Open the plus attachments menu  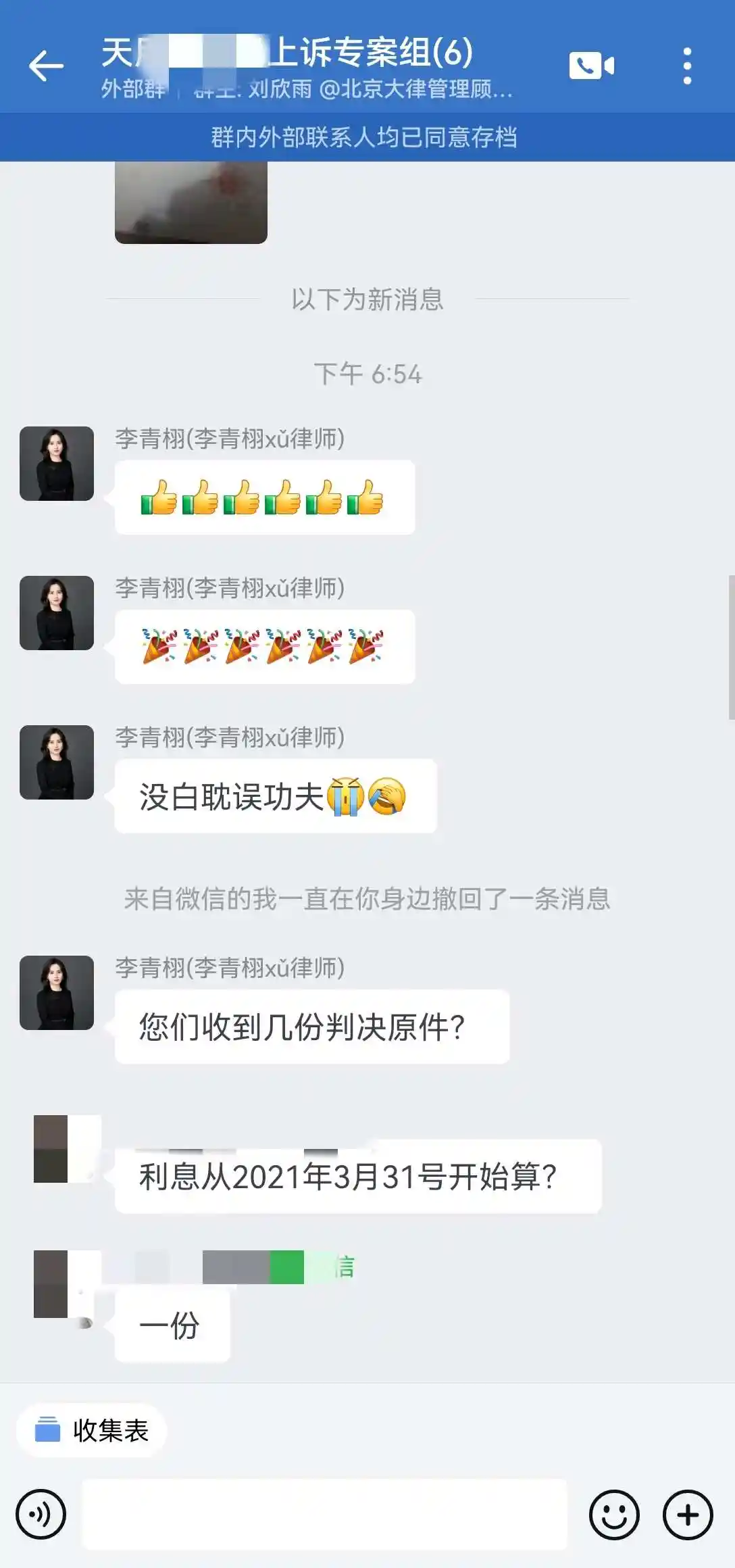click(688, 1514)
